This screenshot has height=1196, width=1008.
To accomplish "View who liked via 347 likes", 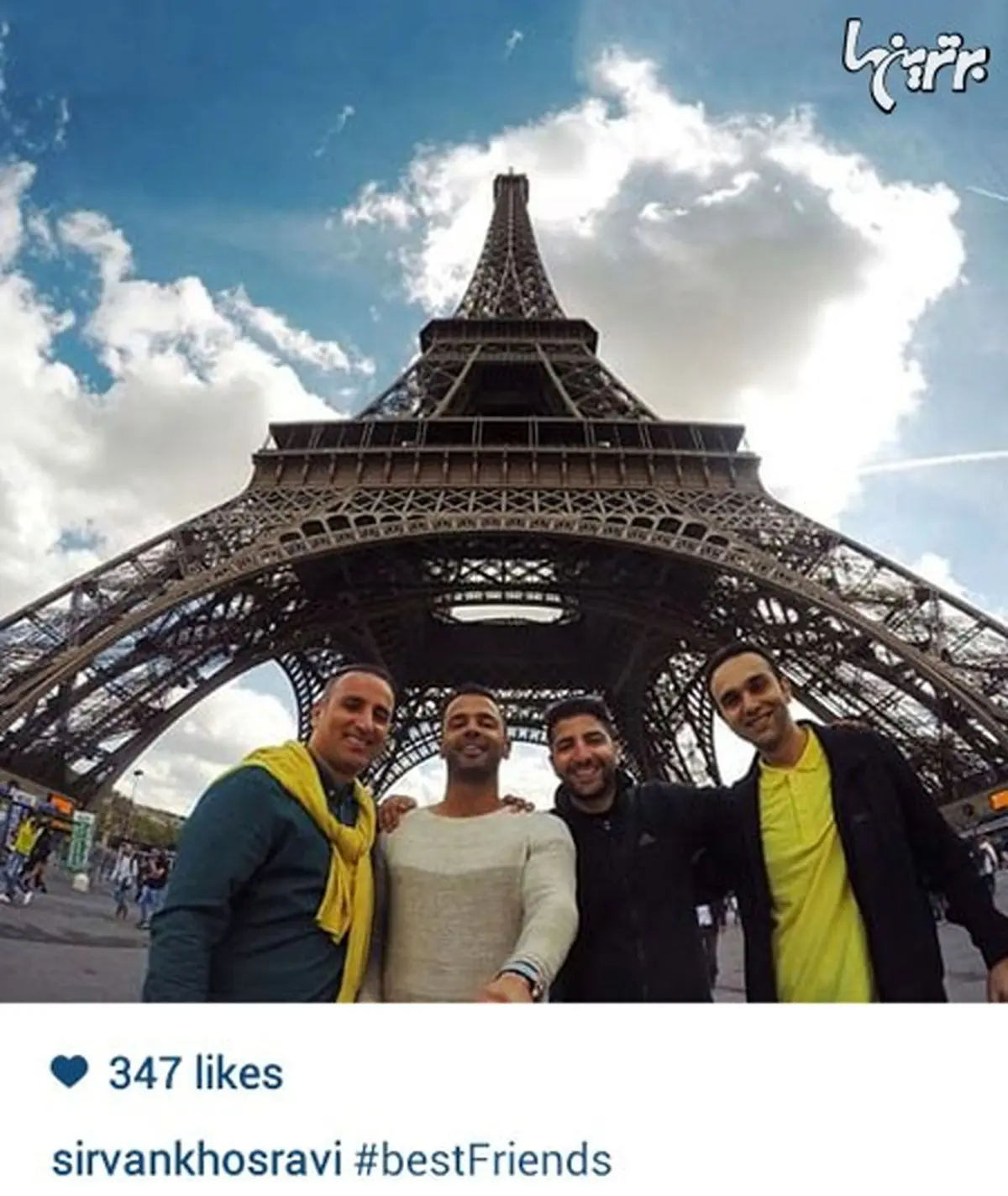I will click(195, 1073).
